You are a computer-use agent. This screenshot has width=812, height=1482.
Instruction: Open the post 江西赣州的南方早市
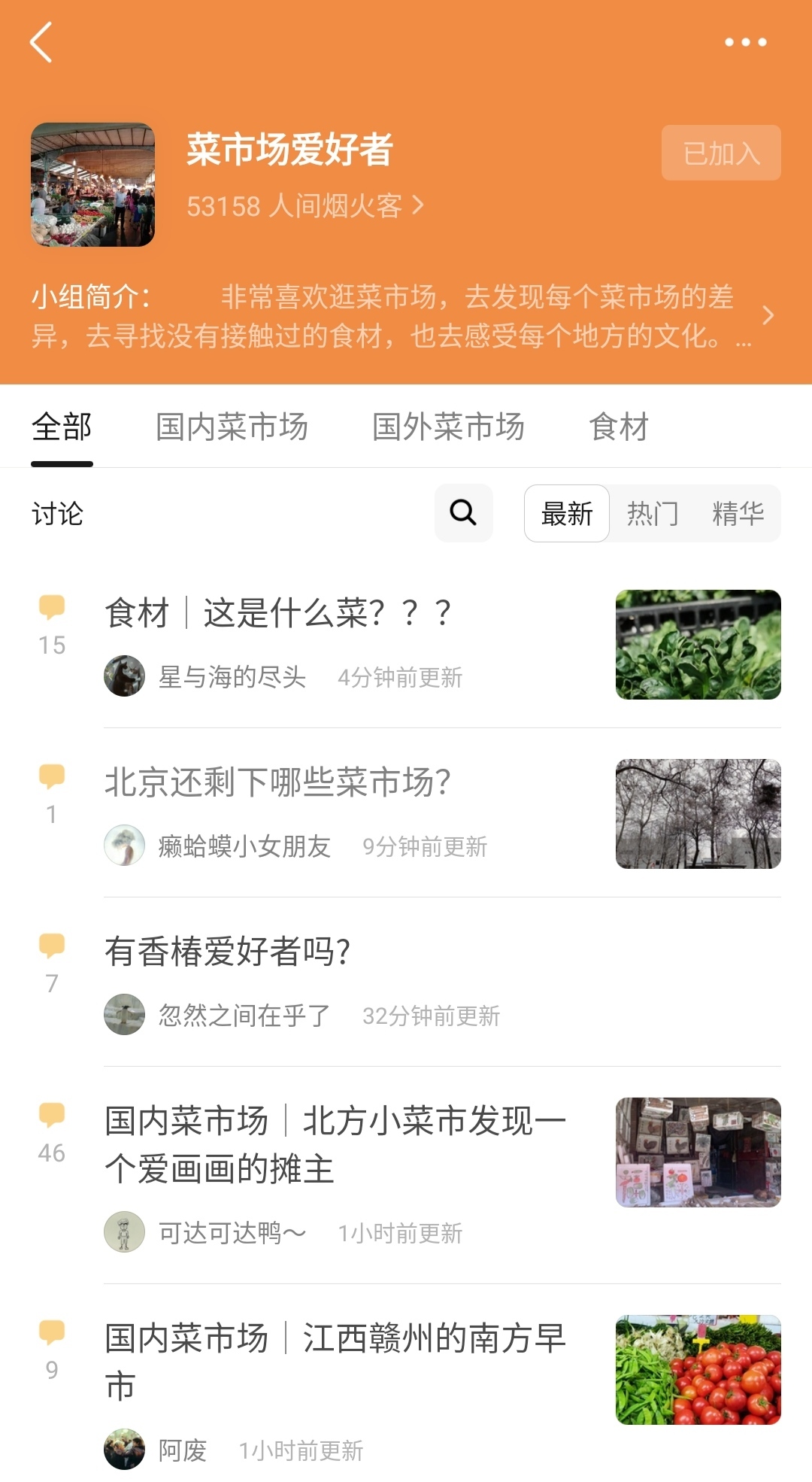tap(335, 1362)
